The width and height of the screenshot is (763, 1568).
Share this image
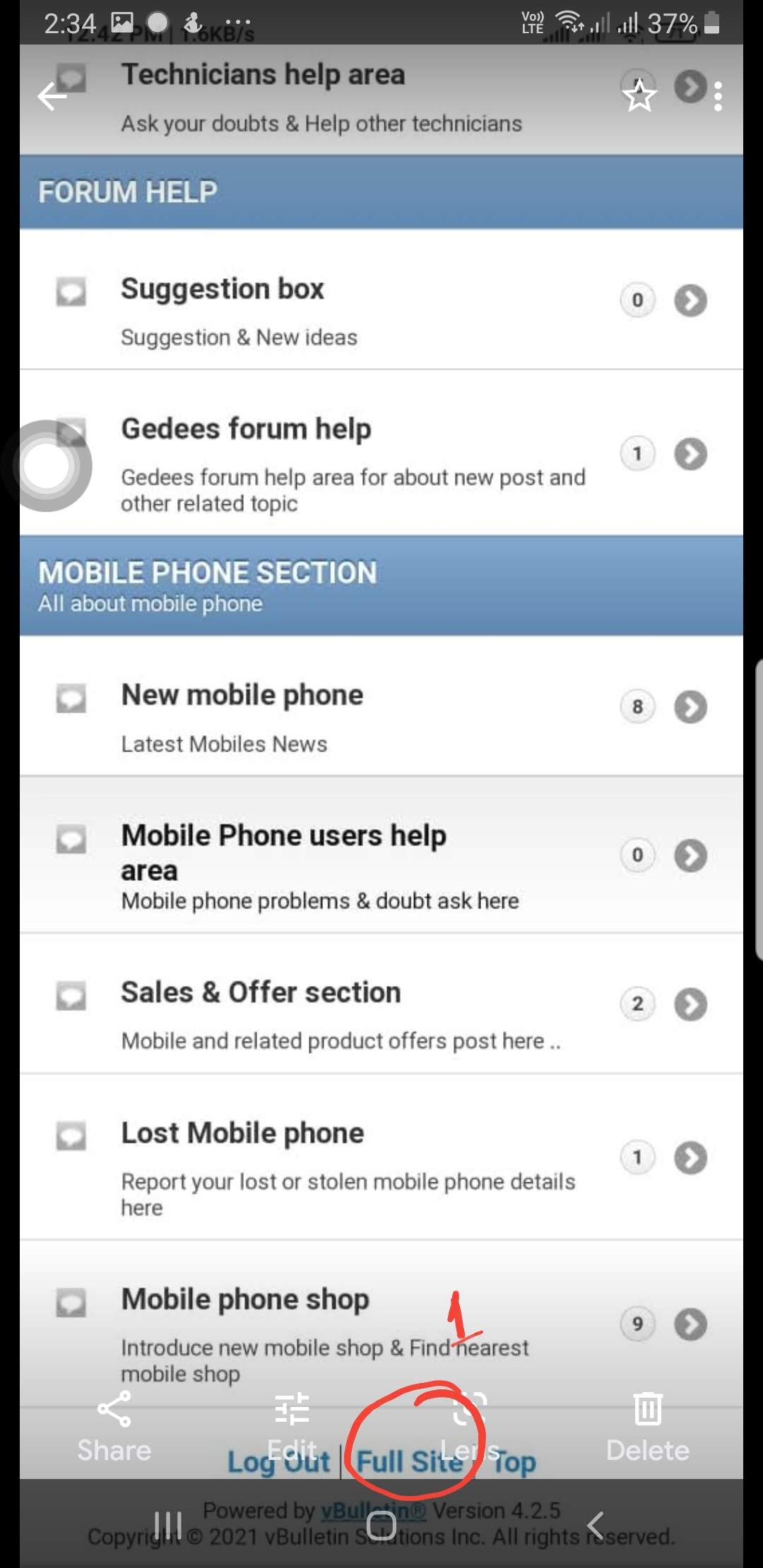114,1425
